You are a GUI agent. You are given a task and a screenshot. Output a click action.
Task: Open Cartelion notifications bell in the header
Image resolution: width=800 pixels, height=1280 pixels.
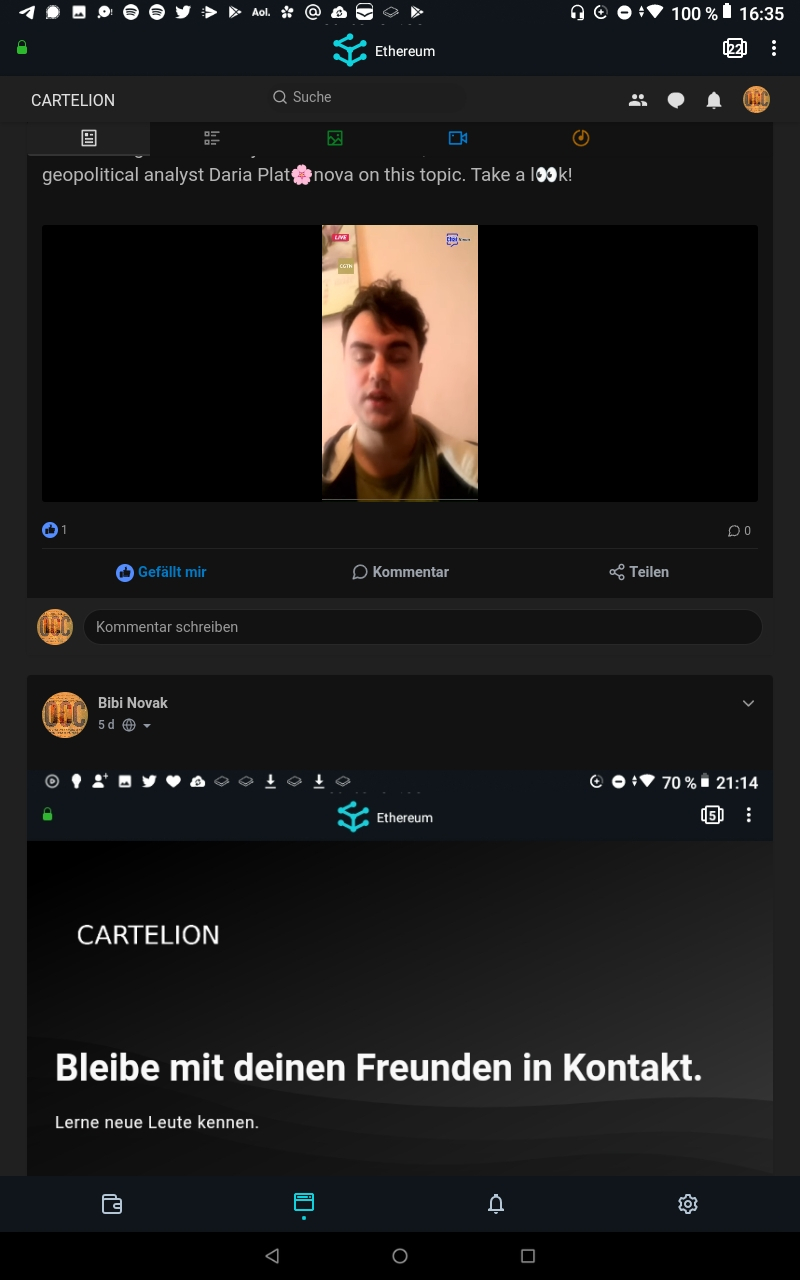click(x=714, y=100)
